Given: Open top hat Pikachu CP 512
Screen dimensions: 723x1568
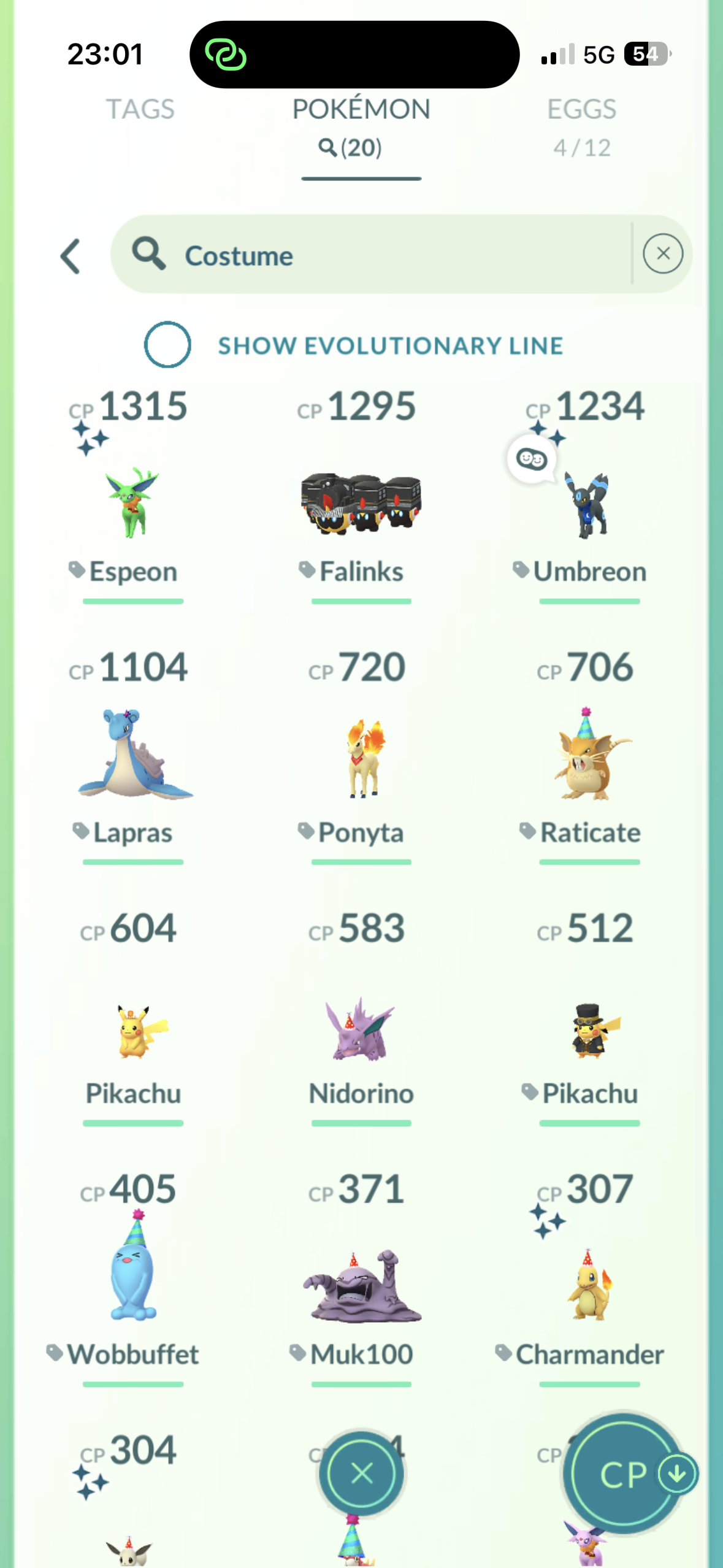Looking at the screenshot, I should [x=589, y=1031].
